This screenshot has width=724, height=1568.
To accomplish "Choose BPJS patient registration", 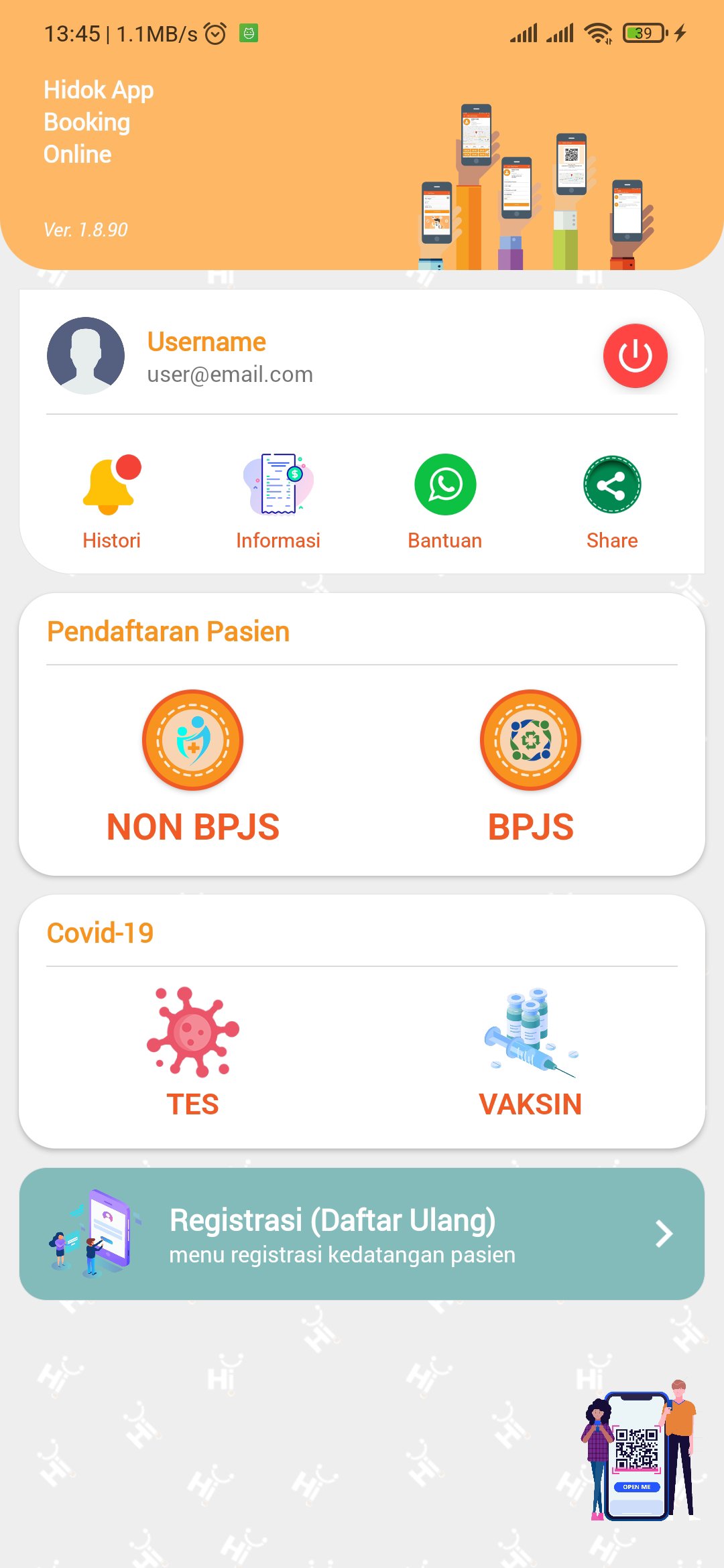I will coord(530,767).
